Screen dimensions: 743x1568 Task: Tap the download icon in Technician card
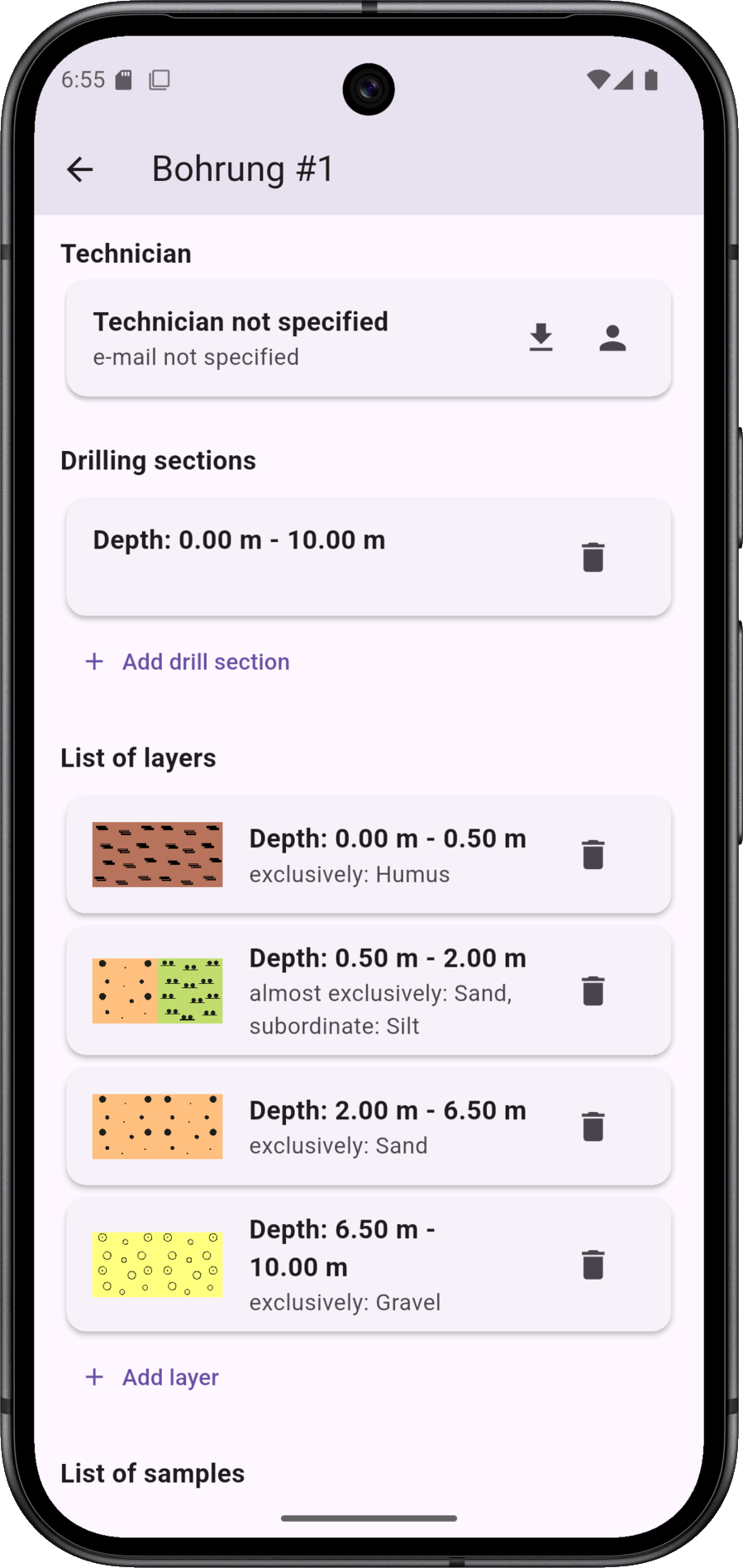click(x=541, y=338)
